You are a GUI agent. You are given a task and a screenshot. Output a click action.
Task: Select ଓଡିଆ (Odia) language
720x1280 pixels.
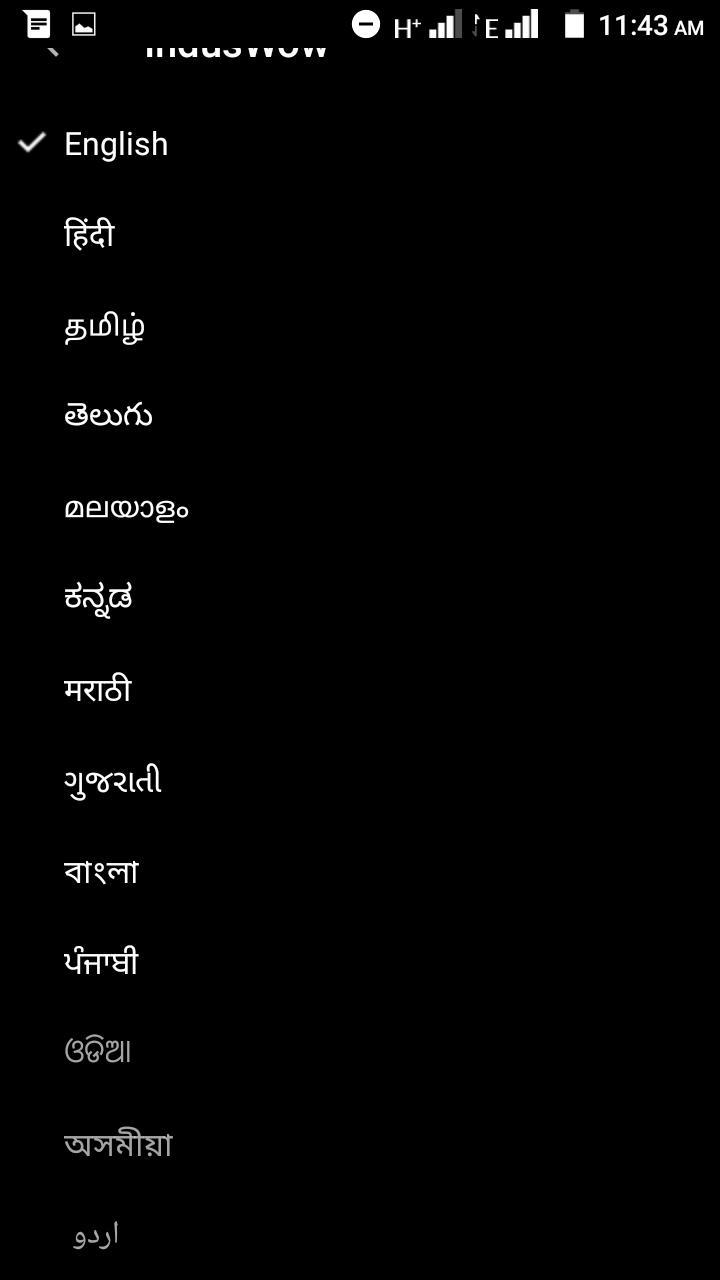[97, 1052]
